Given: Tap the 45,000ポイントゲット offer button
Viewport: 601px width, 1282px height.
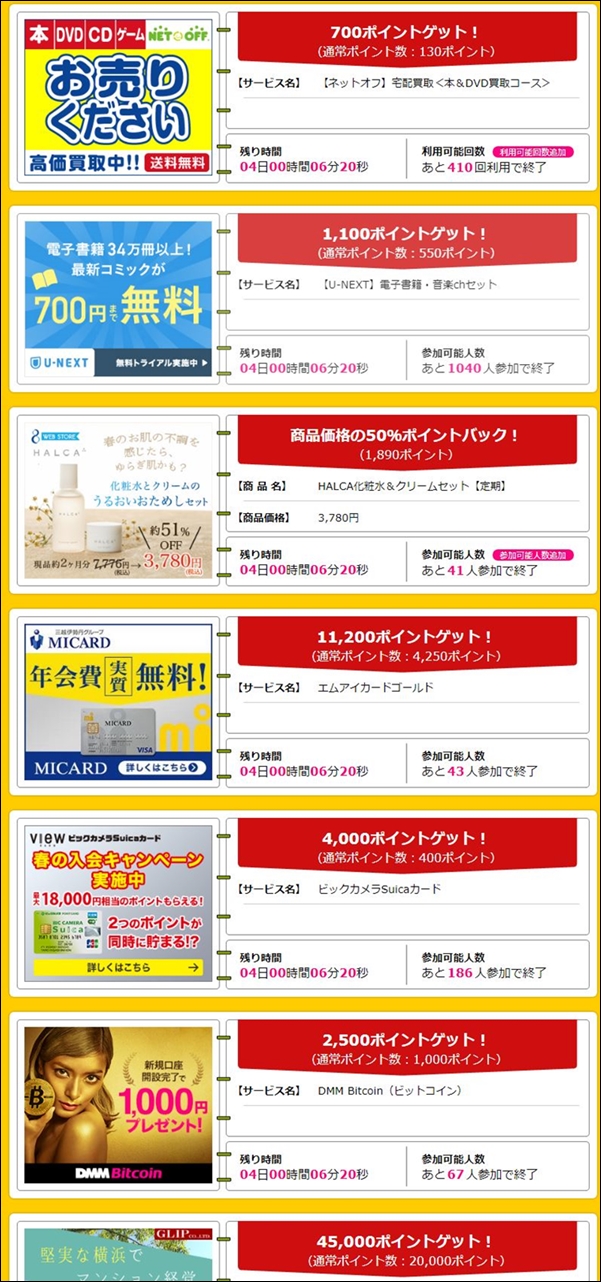Looking at the screenshot, I should coord(407,1251).
